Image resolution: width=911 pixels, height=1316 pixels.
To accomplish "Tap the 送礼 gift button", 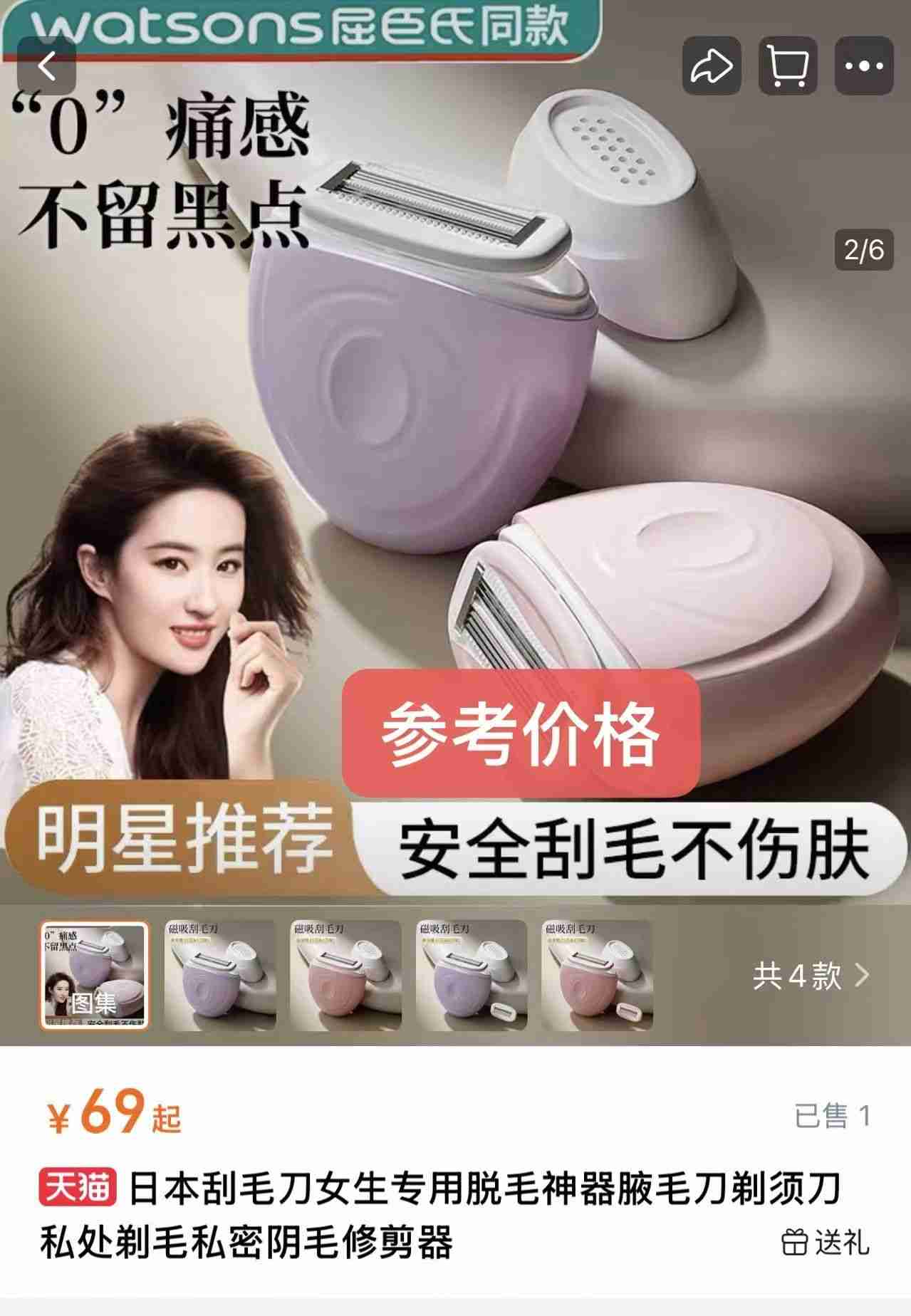I will pos(826,1243).
